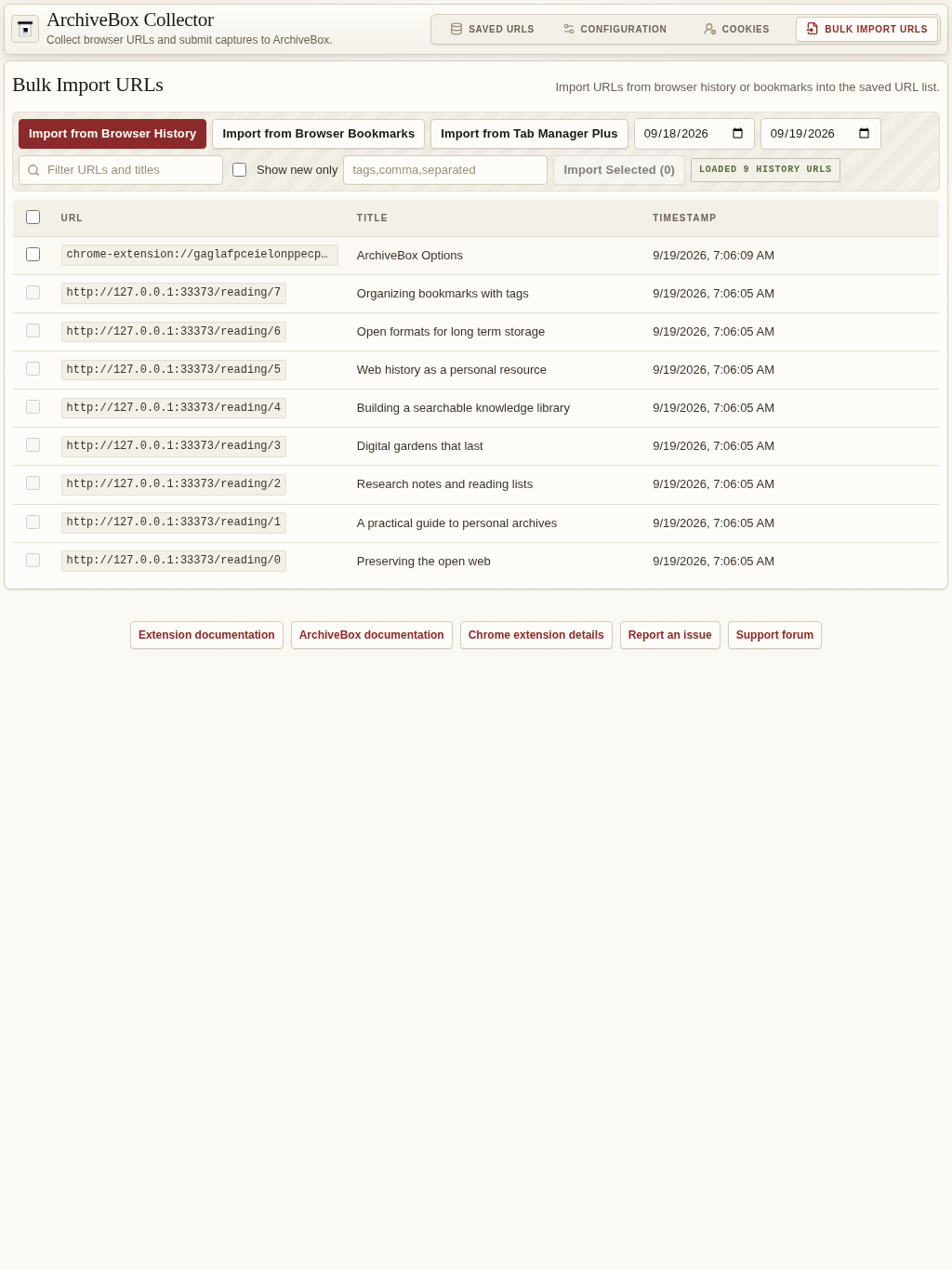Tap the Import Selected (0) button
The image size is (952, 1270).
click(x=619, y=170)
